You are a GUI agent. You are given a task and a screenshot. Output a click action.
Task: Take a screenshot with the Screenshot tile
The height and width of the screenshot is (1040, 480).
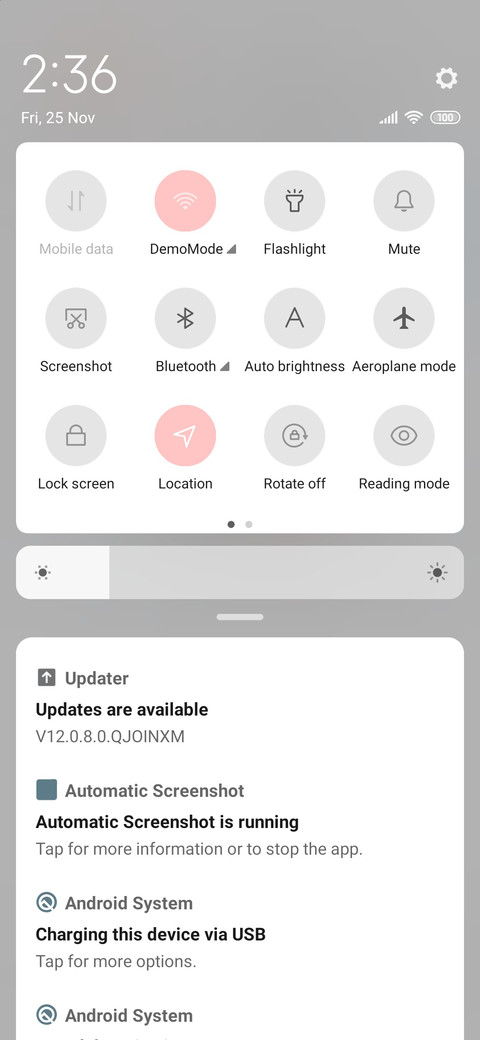[76, 318]
